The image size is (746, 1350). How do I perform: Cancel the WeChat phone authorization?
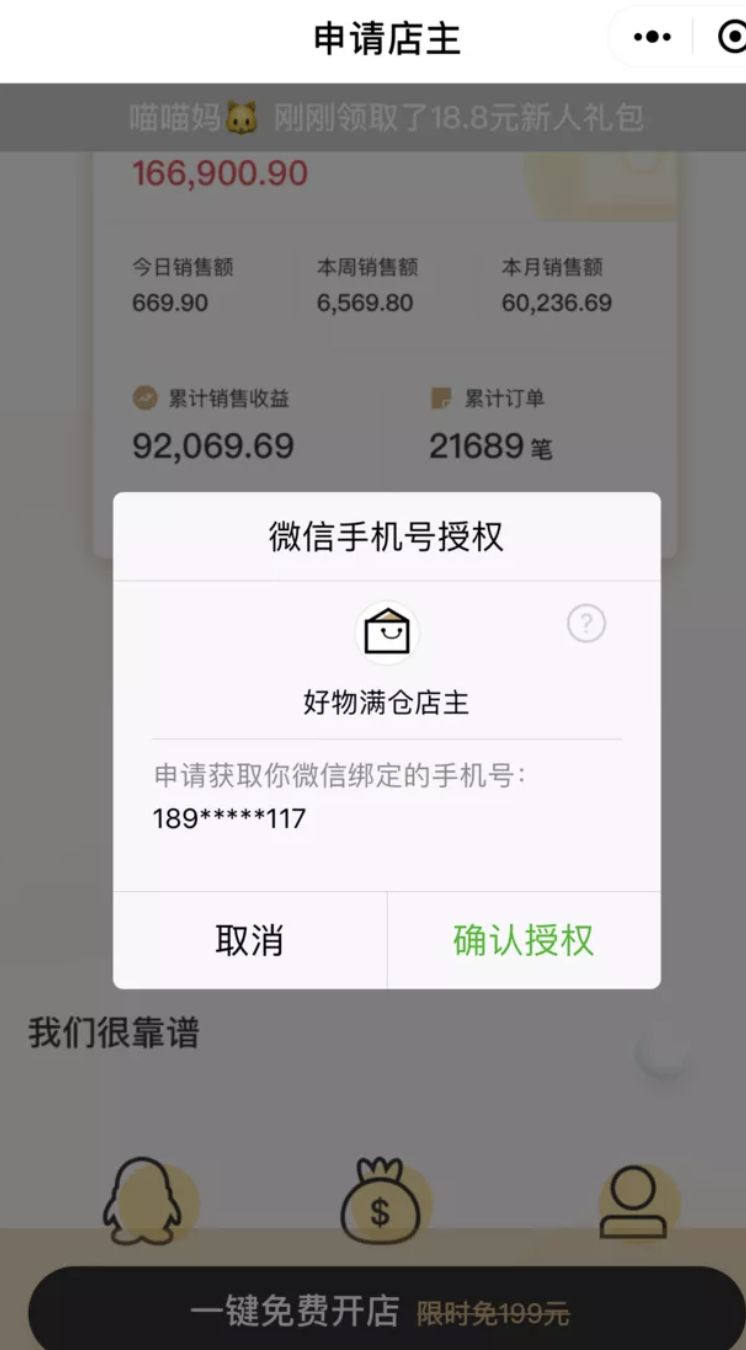[x=249, y=940]
